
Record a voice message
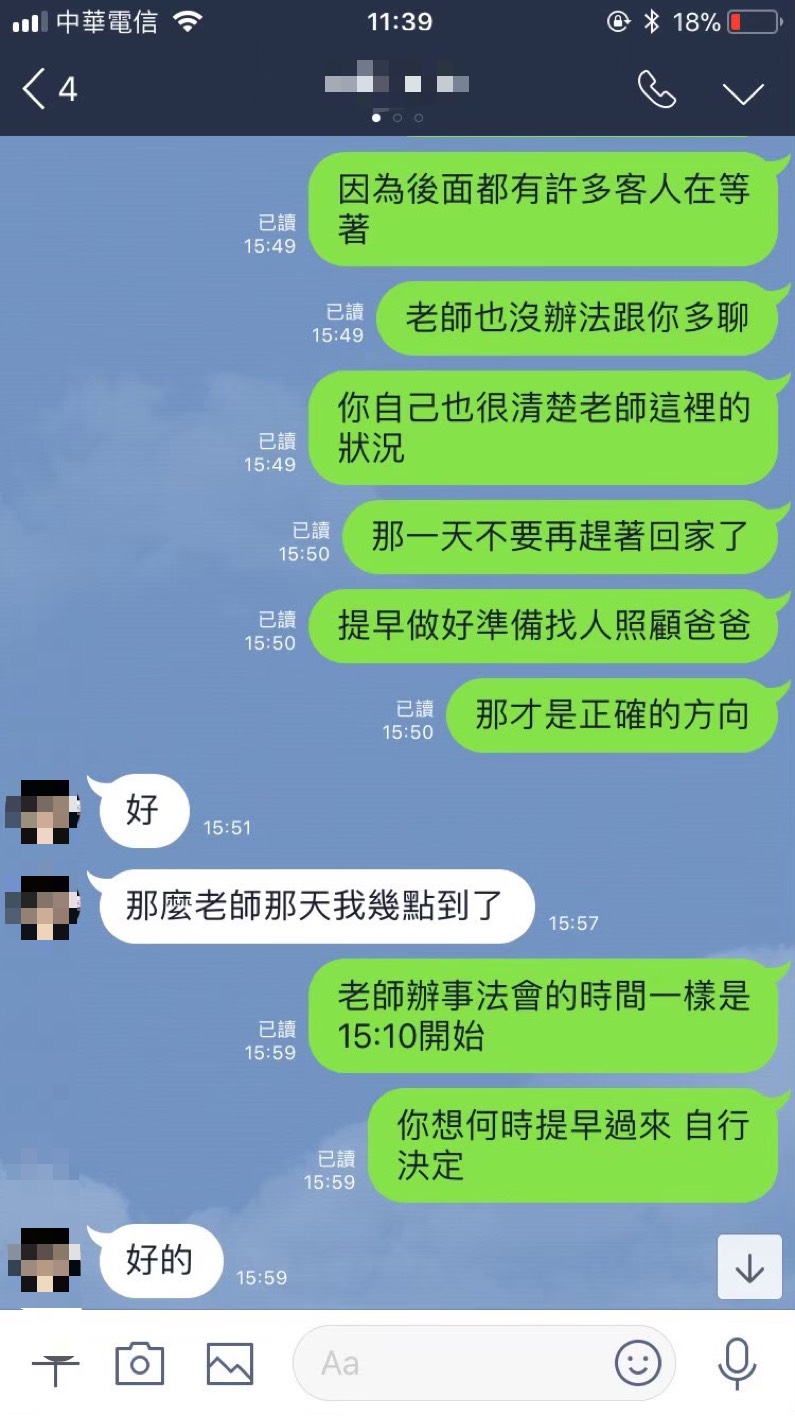(737, 1363)
